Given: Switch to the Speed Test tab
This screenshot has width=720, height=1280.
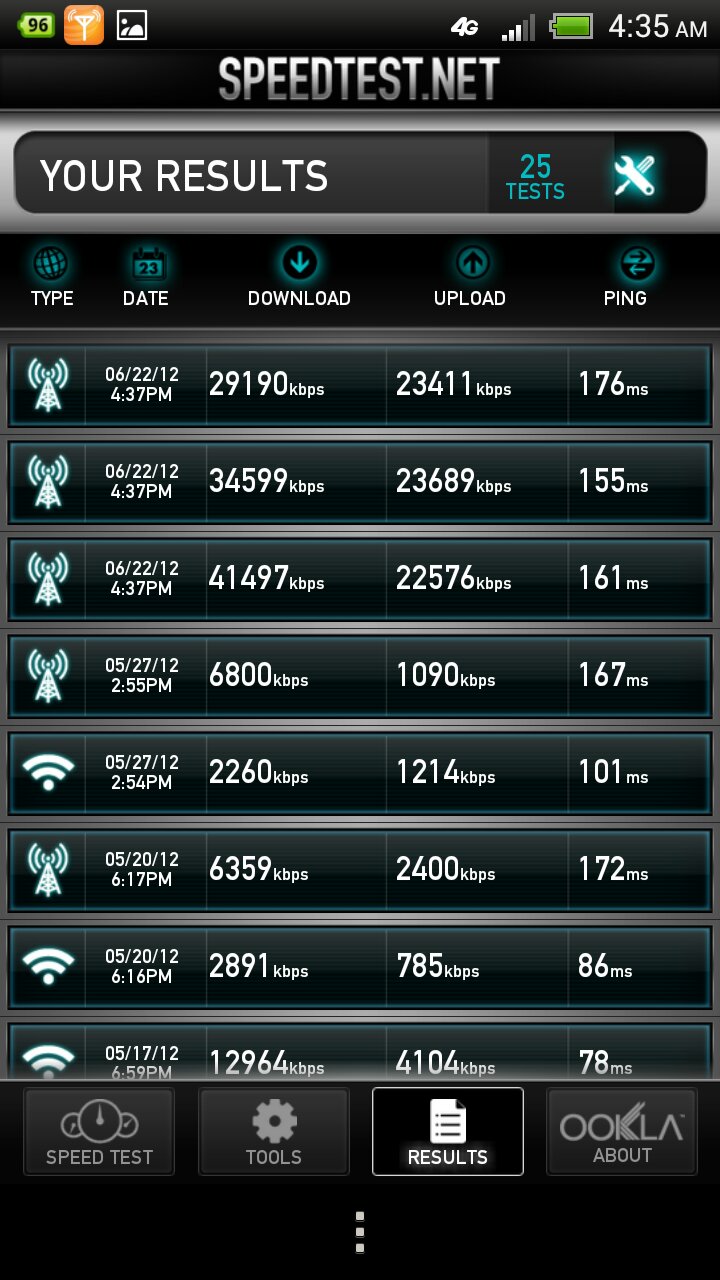Looking at the screenshot, I should tap(99, 1132).
